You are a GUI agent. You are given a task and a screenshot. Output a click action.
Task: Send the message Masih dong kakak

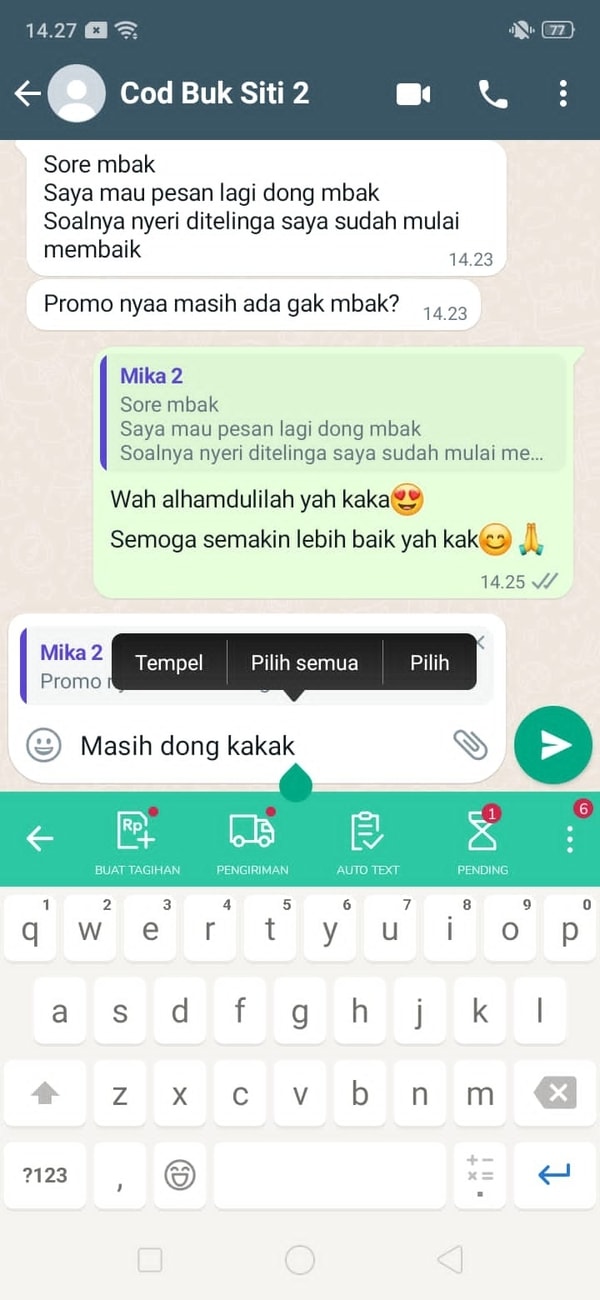tap(554, 745)
